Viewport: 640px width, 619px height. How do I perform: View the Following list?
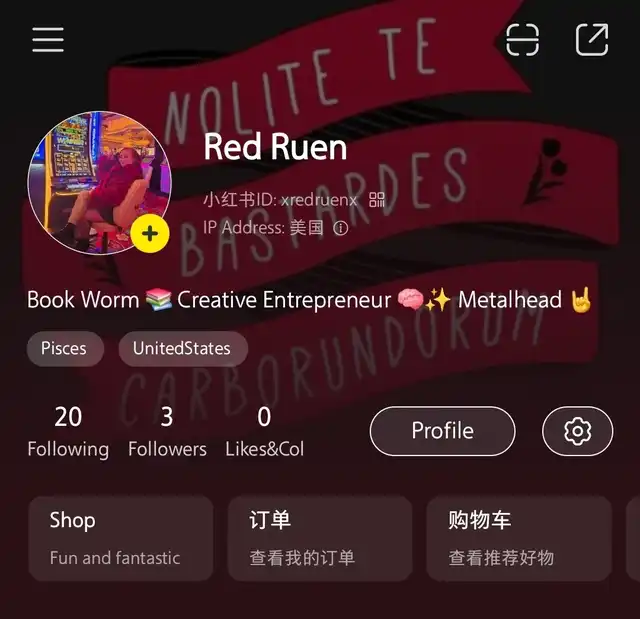pyautogui.click(x=68, y=431)
